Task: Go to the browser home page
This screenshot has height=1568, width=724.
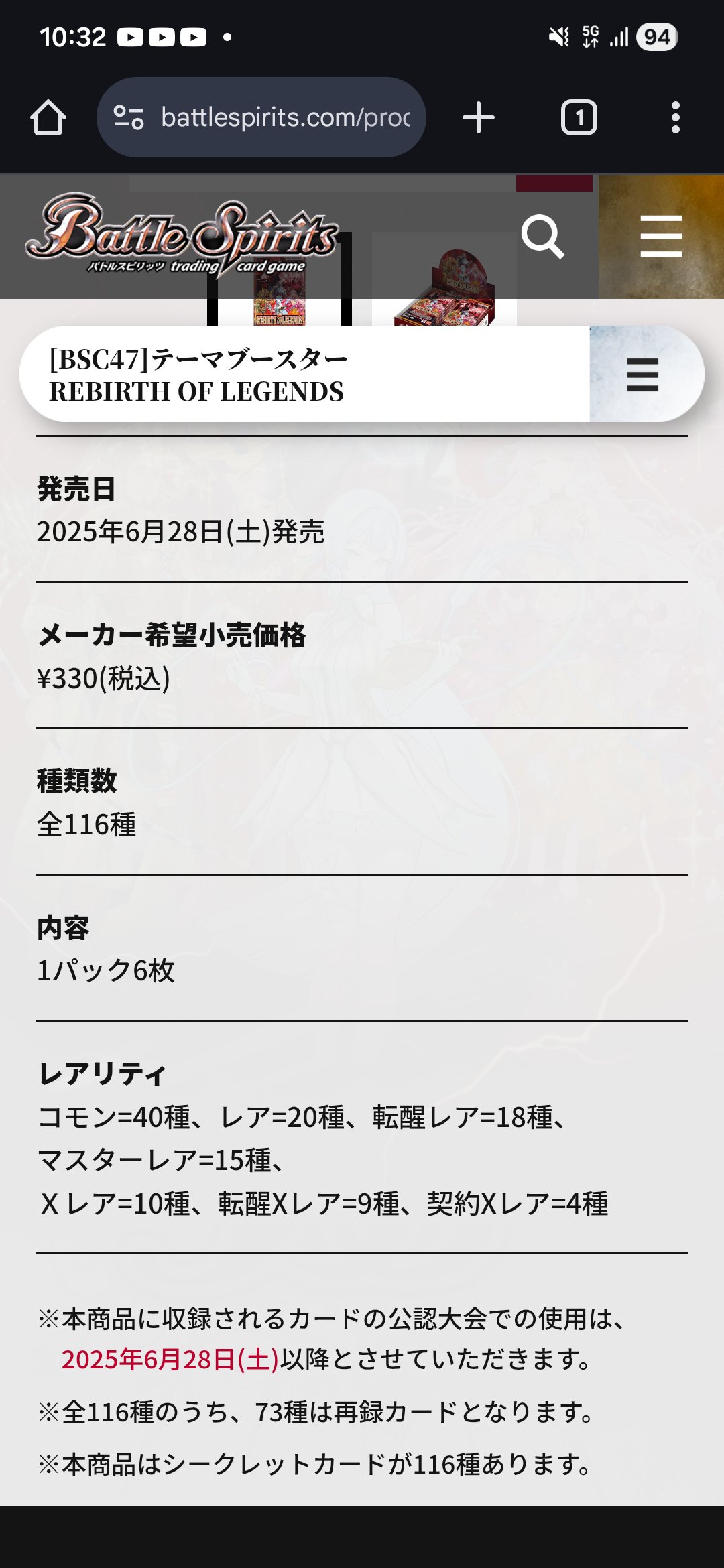Action: coord(48,118)
